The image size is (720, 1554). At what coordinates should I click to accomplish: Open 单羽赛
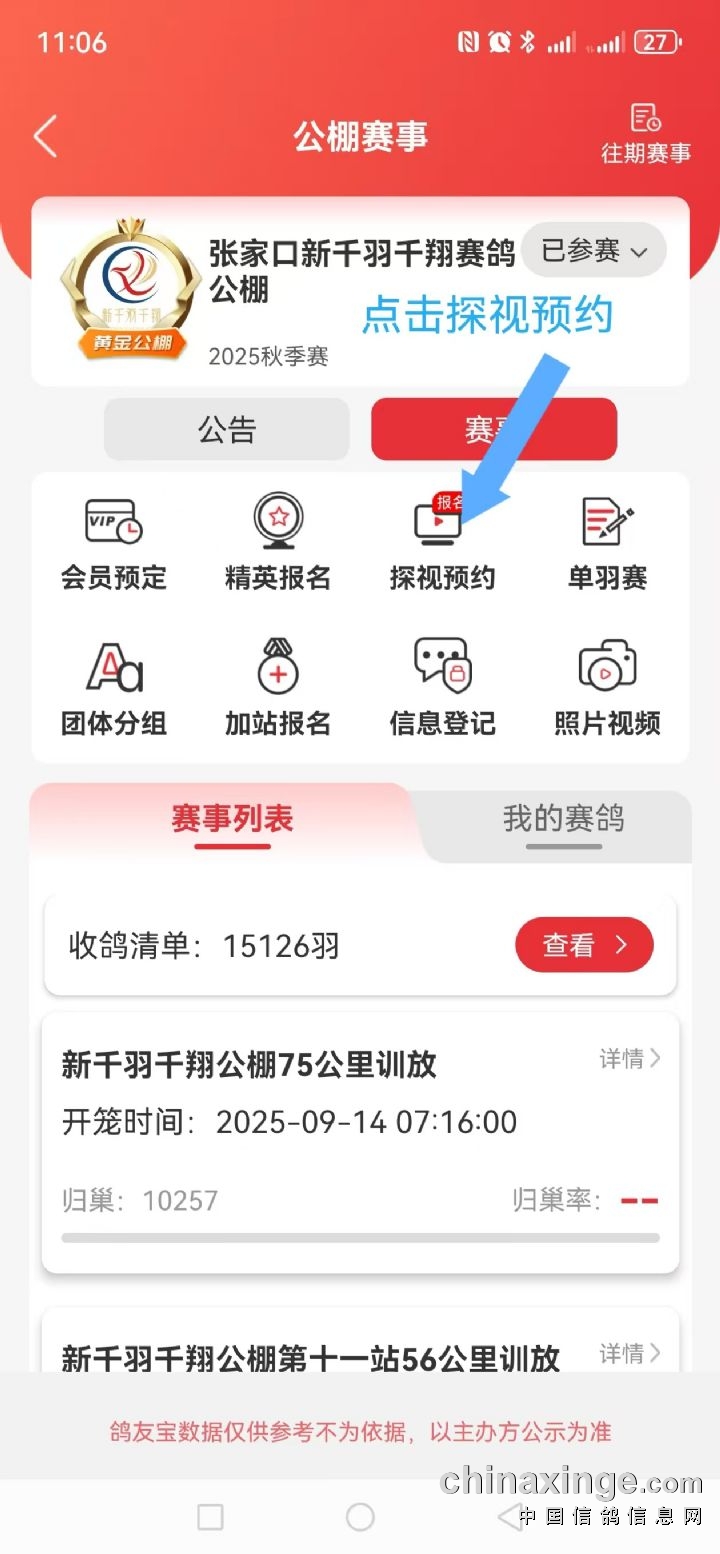[607, 545]
